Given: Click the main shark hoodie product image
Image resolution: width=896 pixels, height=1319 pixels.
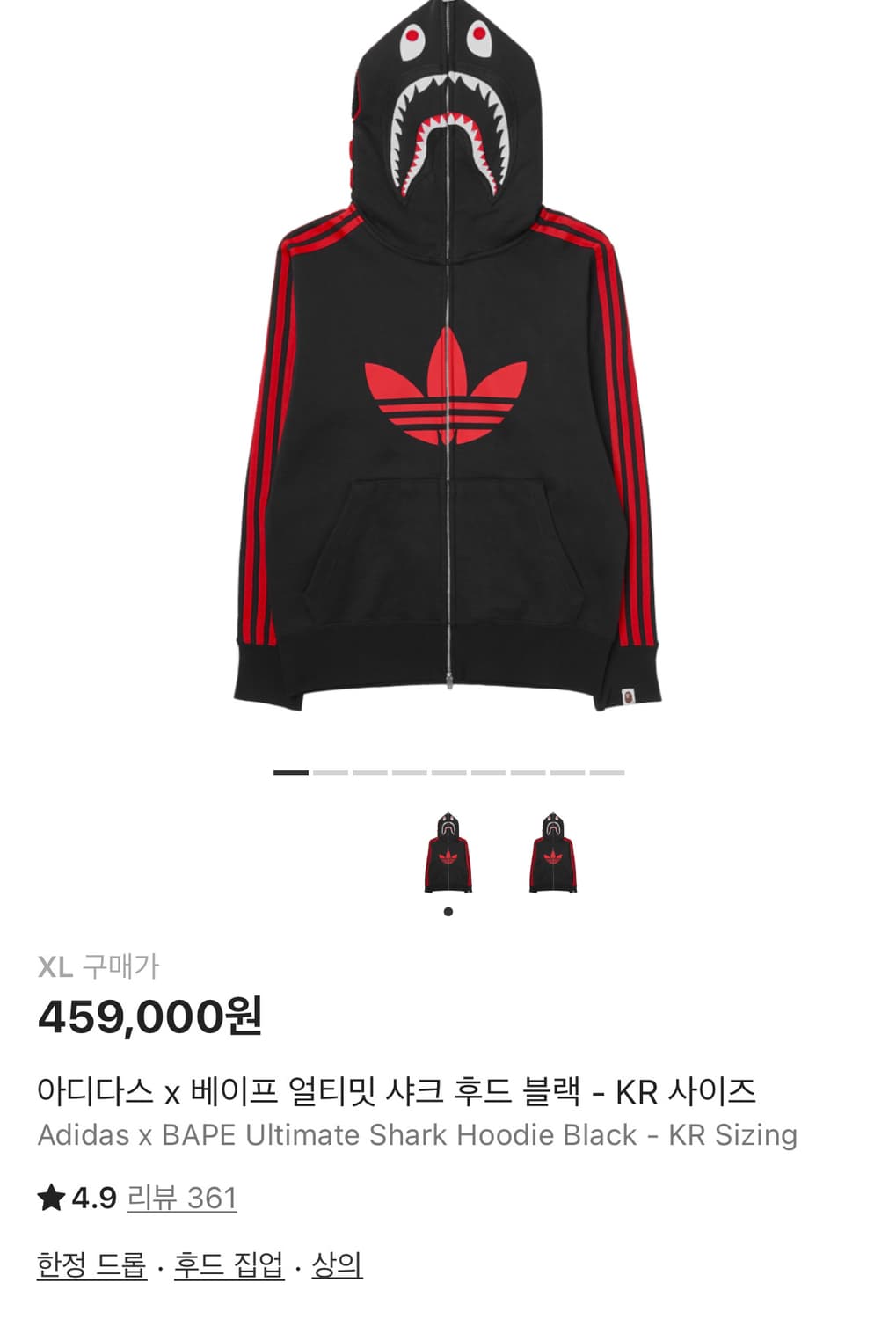Looking at the screenshot, I should click(448, 369).
